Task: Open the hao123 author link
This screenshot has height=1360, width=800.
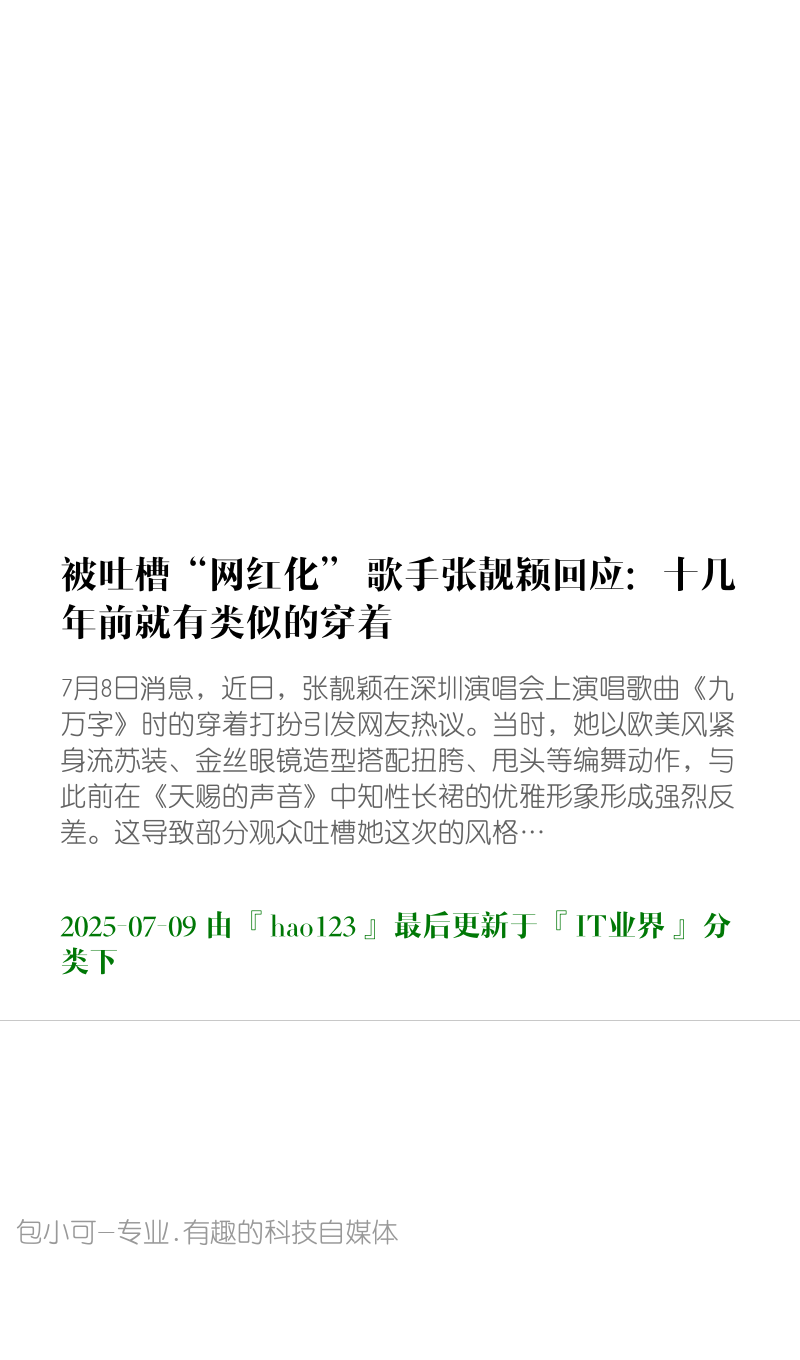Action: [313, 926]
